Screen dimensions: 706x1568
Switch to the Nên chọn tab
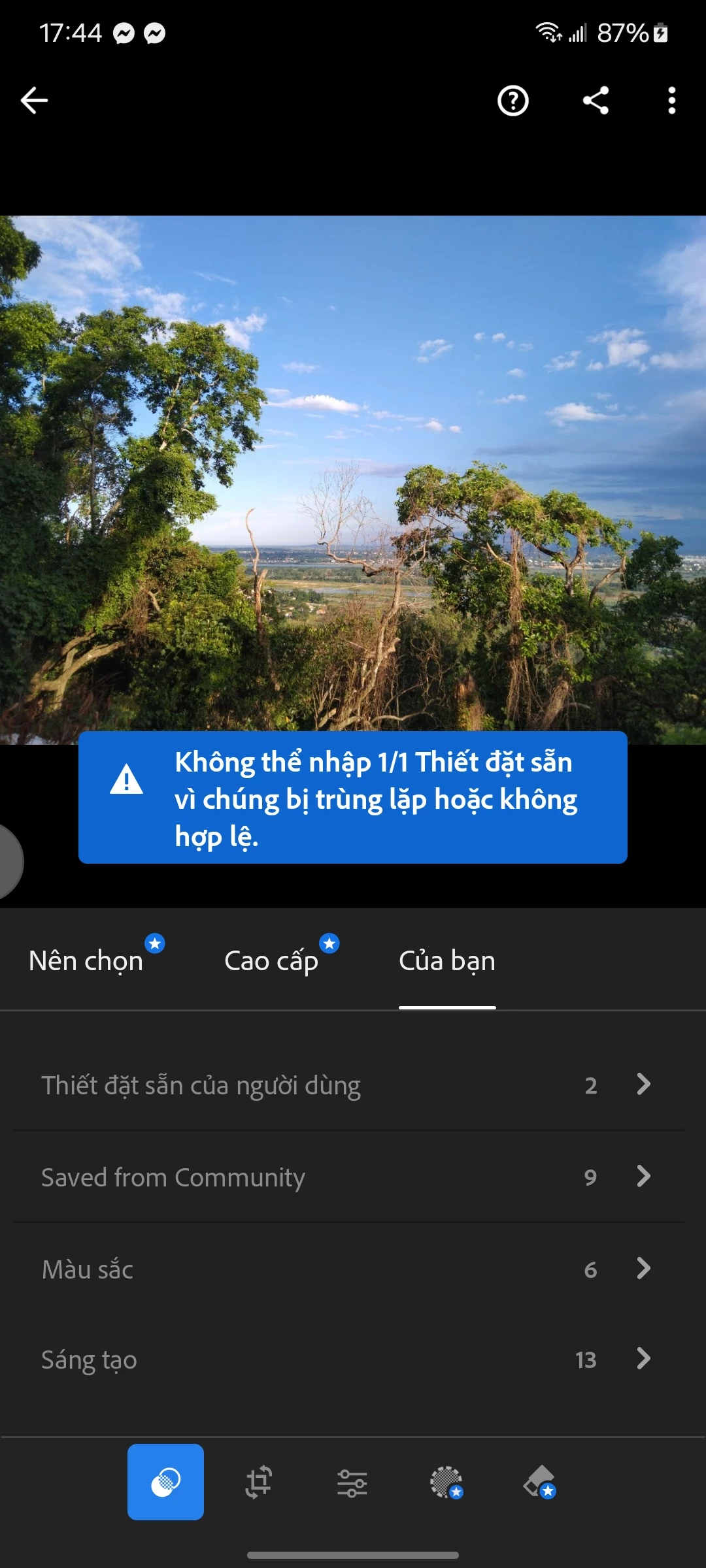86,961
